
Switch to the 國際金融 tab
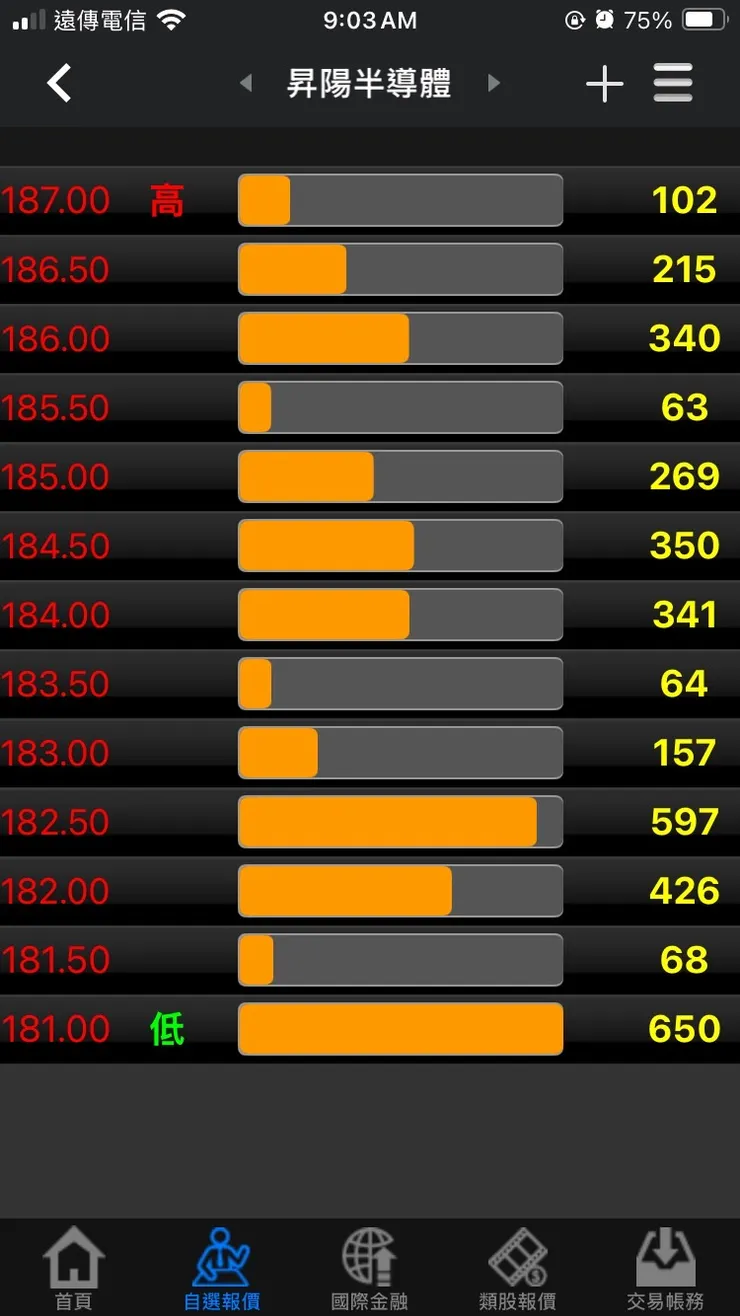(369, 1268)
